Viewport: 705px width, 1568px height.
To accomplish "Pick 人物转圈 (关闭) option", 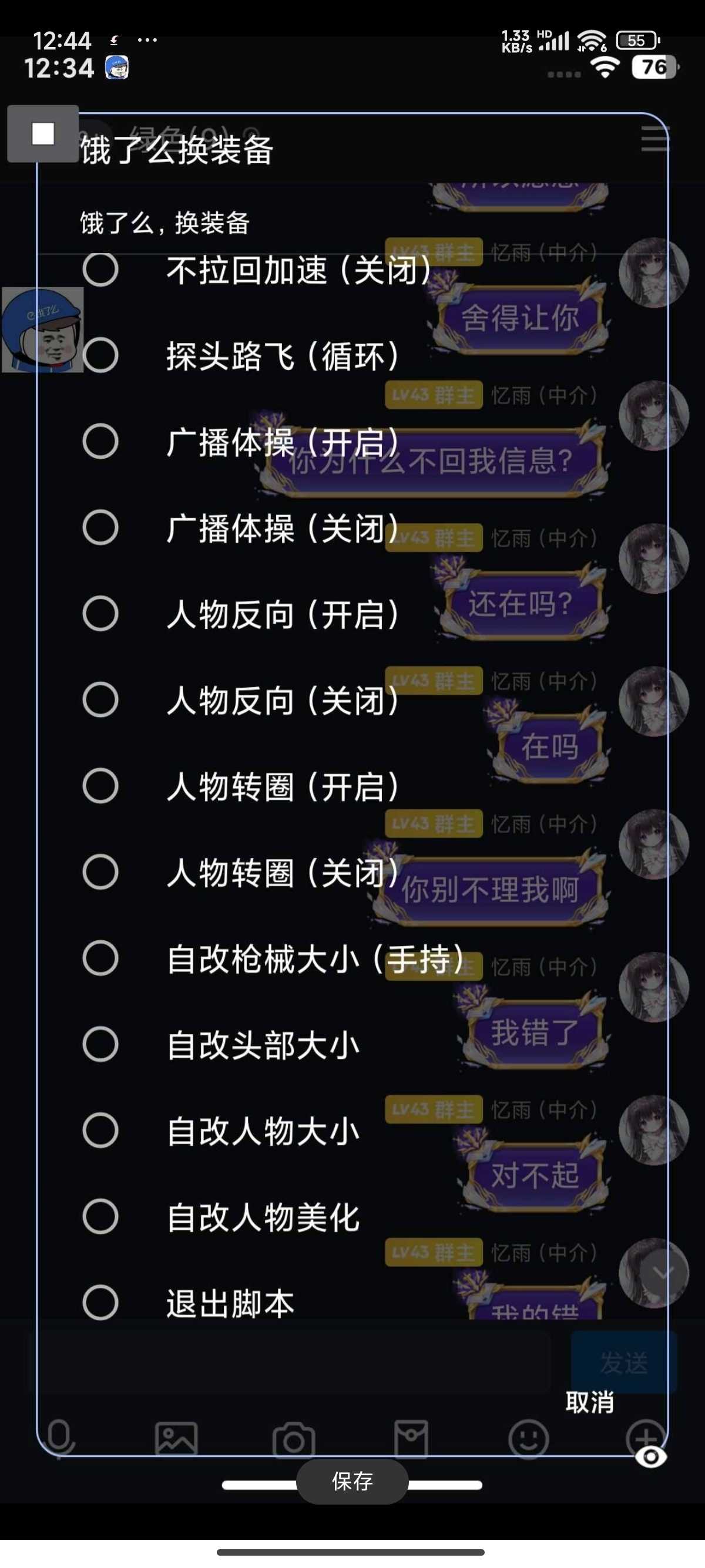I will pos(100,872).
